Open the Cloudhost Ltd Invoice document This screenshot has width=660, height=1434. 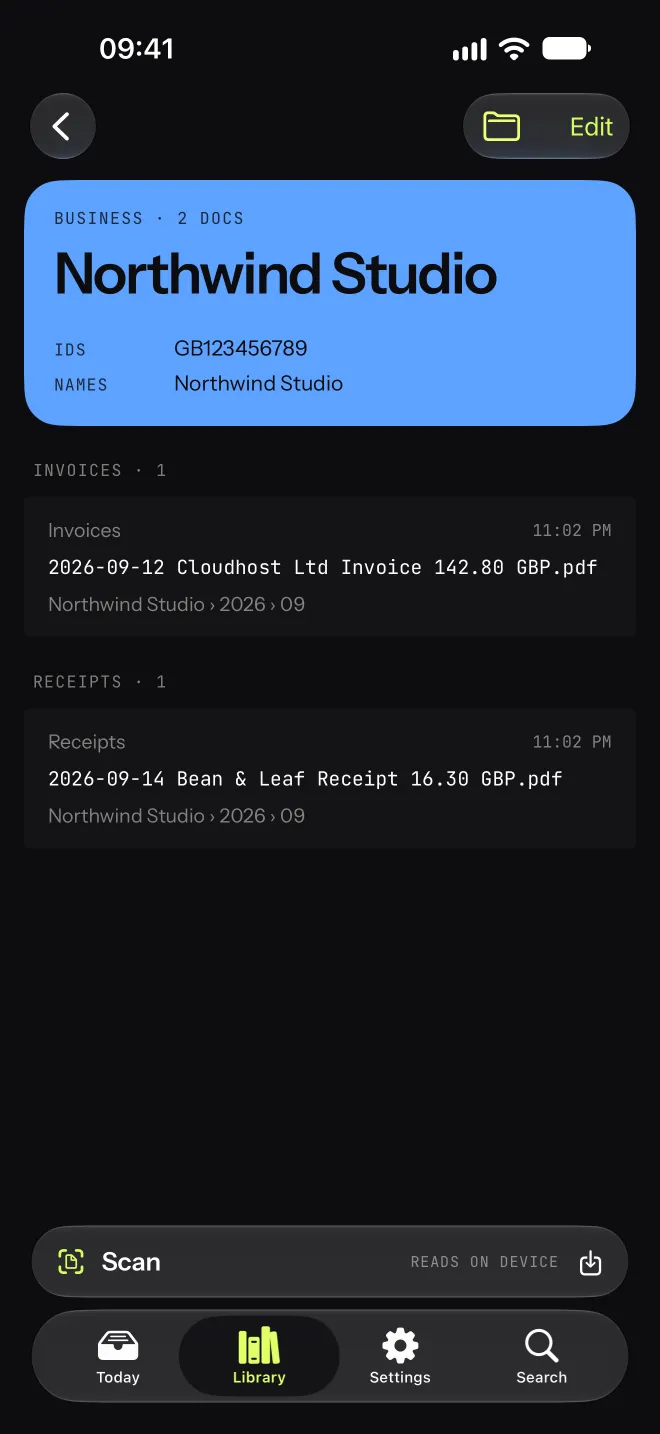tap(330, 567)
